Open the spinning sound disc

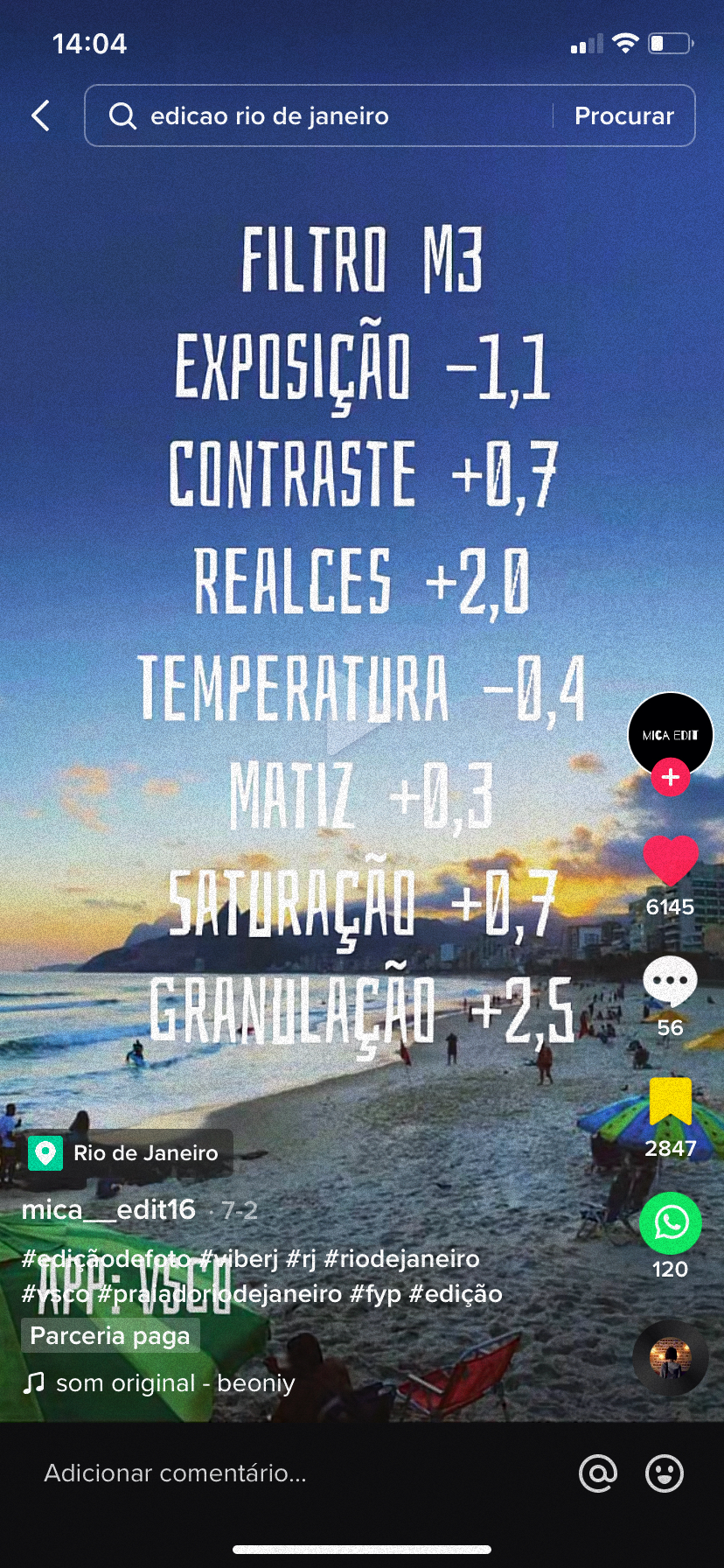pyautogui.click(x=671, y=1357)
